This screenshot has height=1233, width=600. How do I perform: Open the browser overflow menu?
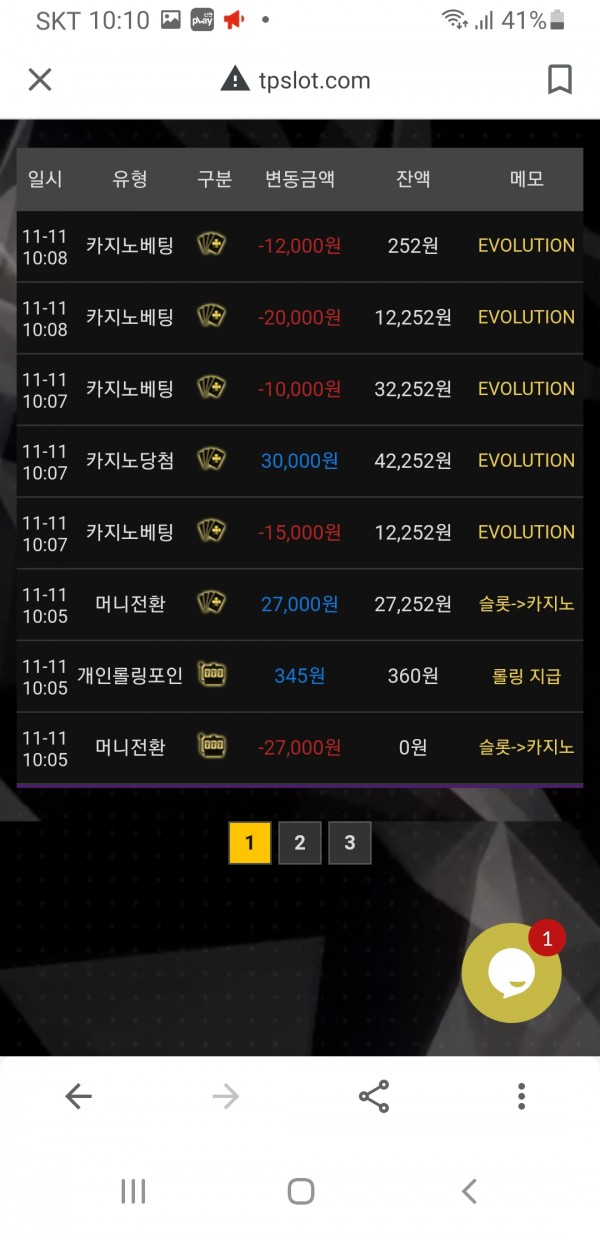[521, 1097]
